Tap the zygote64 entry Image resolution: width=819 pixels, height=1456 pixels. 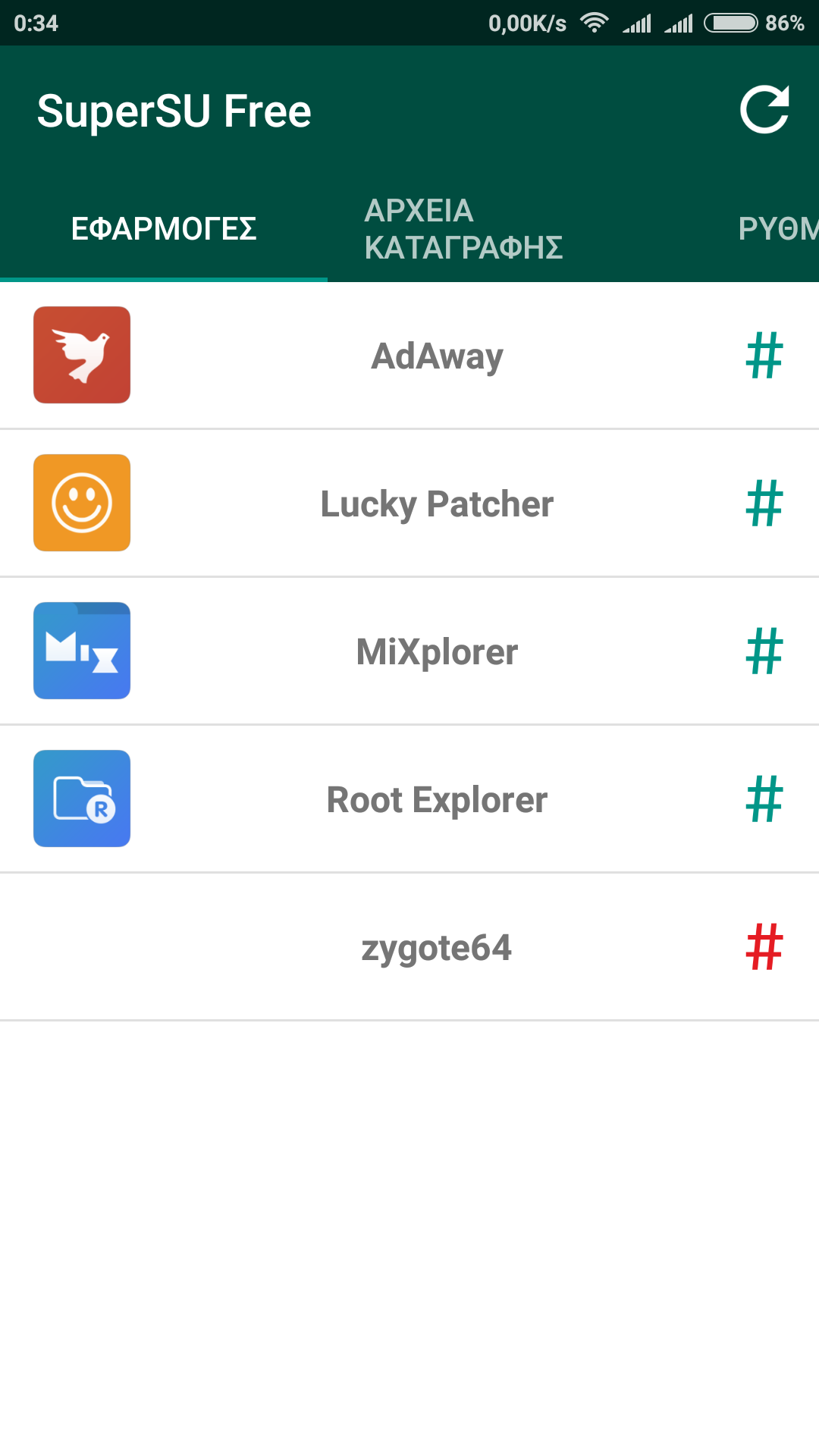coord(437,947)
